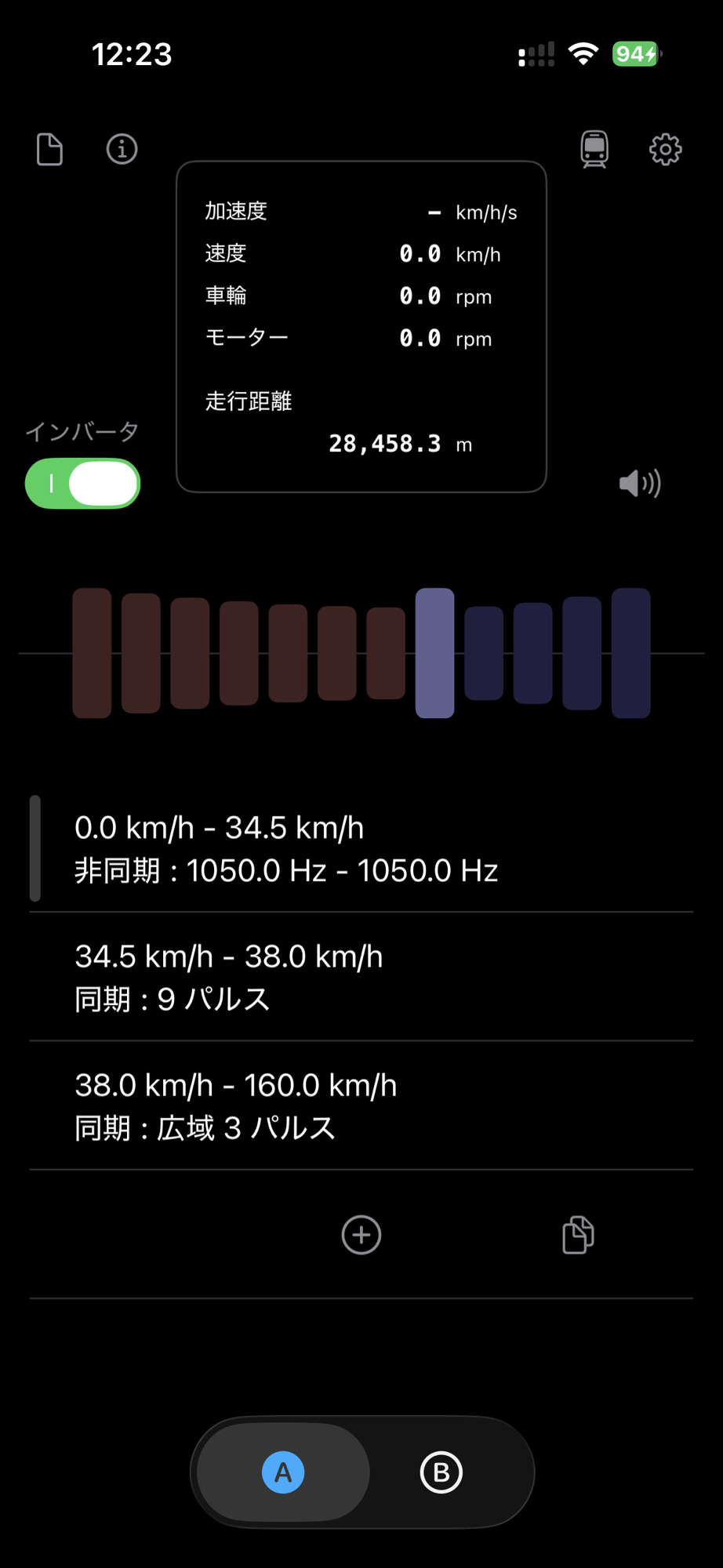Tap the copy pages icon
723x1568 pixels.
click(x=578, y=1235)
